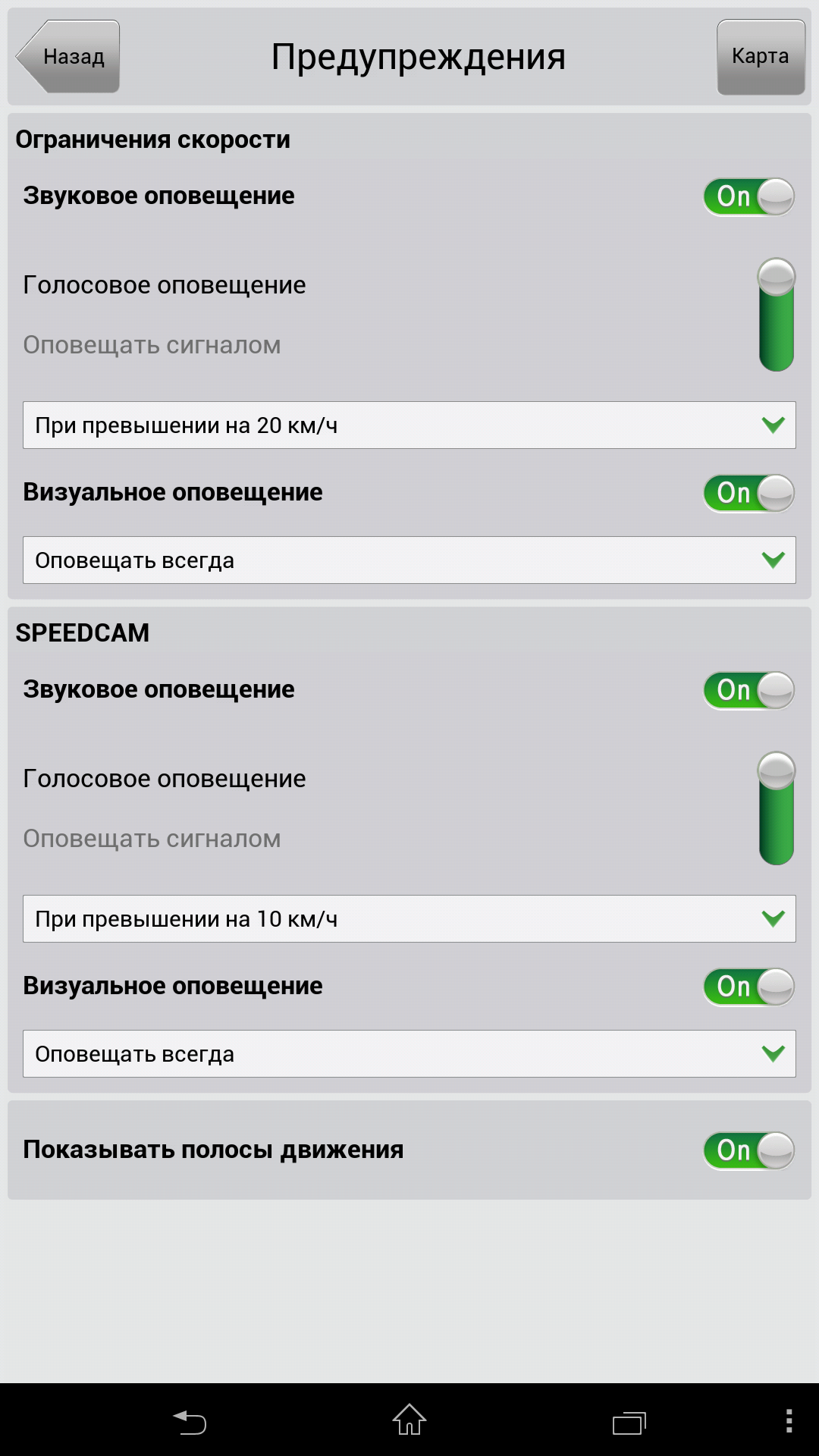Disable speed limit Визуальное оповещение switch

tap(748, 494)
